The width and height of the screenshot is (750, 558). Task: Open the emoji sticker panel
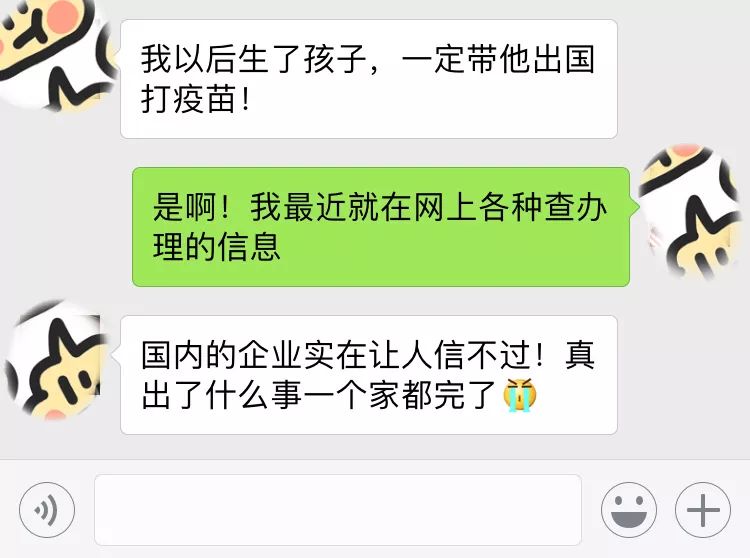coord(628,510)
